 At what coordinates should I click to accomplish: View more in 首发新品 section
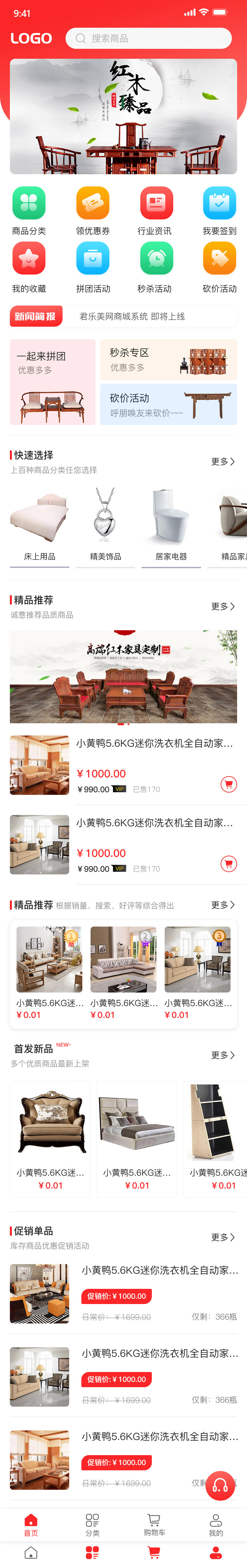pyautogui.click(x=222, y=1055)
